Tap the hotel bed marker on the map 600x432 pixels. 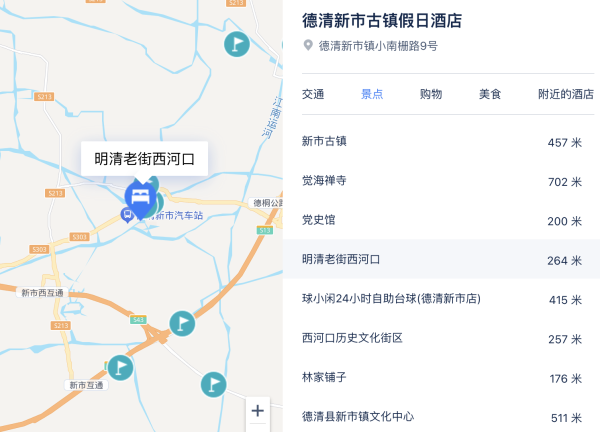pyautogui.click(x=141, y=194)
